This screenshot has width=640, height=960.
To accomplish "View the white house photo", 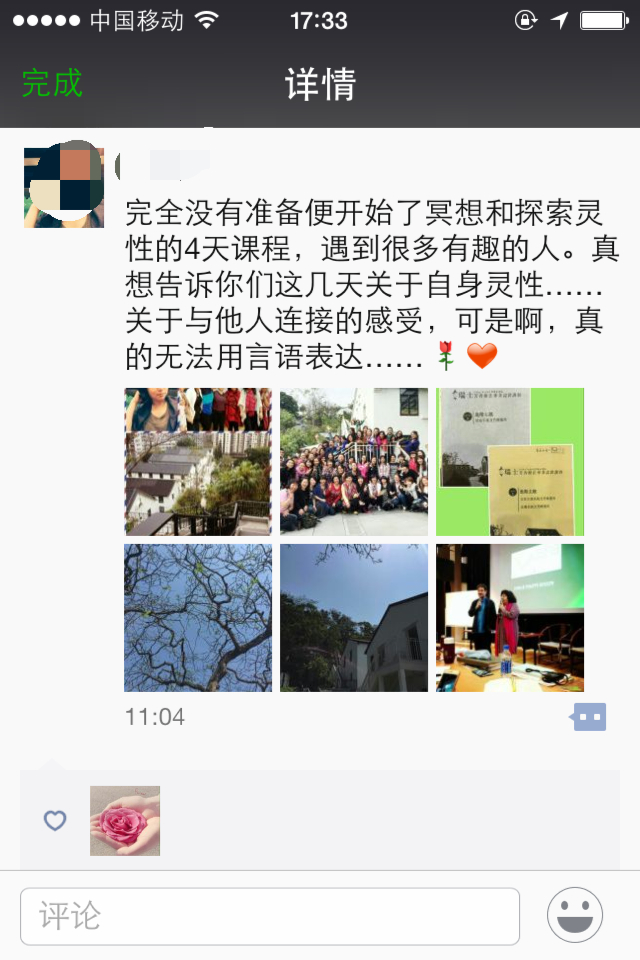I will pos(354,618).
